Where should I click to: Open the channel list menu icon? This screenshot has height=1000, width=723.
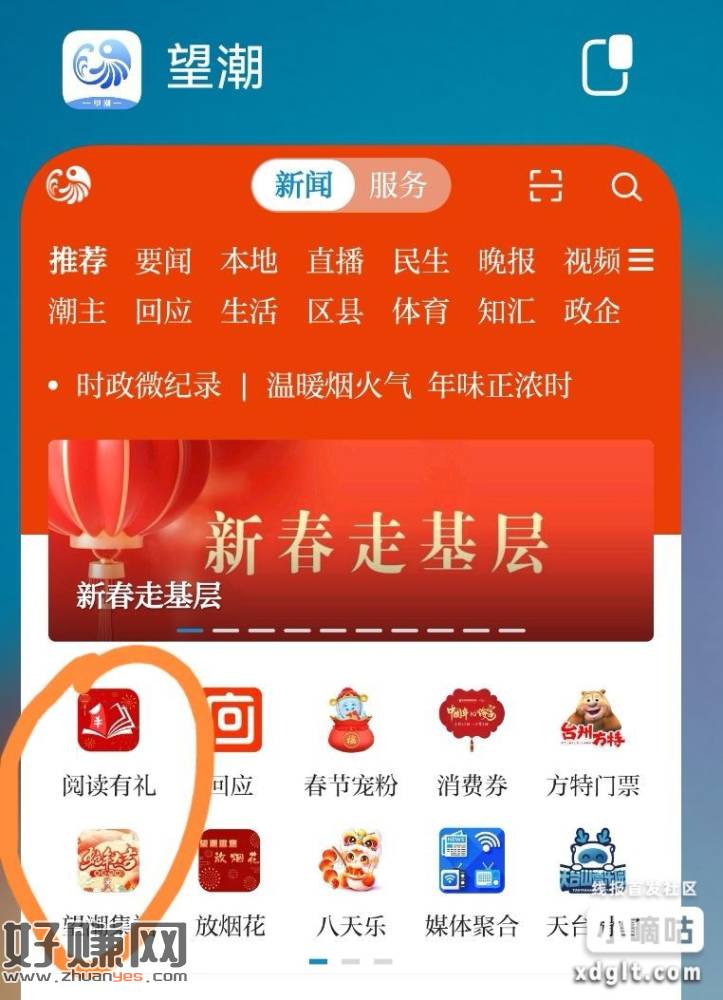point(641,261)
